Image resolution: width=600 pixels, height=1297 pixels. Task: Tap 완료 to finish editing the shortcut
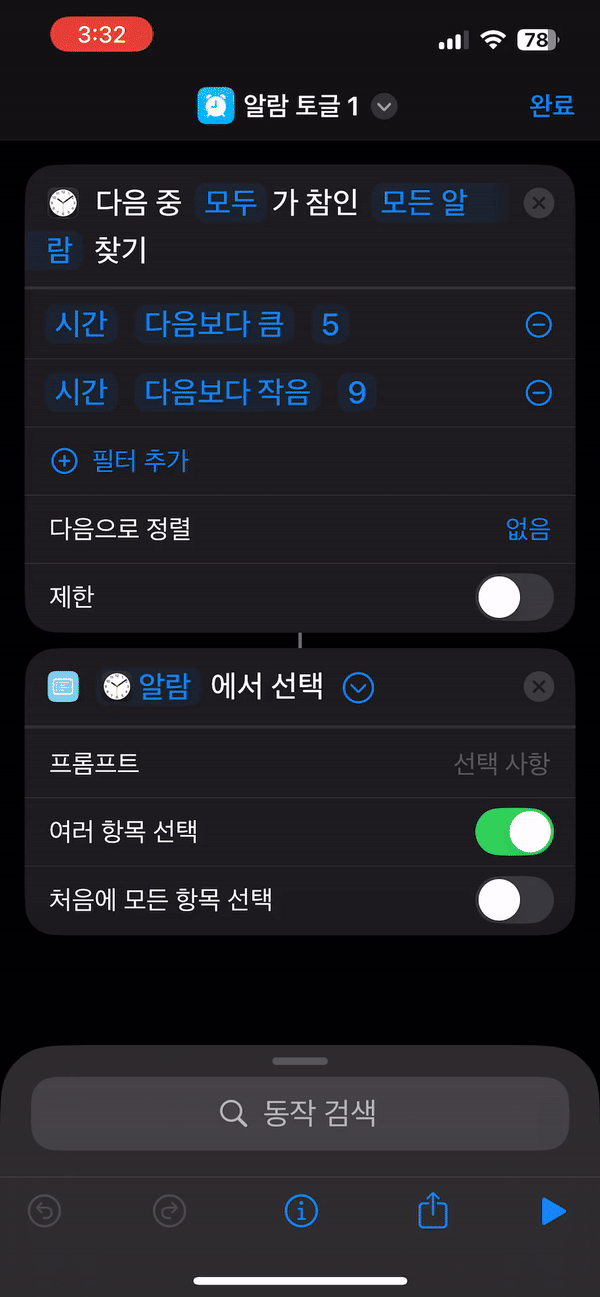[x=552, y=106]
